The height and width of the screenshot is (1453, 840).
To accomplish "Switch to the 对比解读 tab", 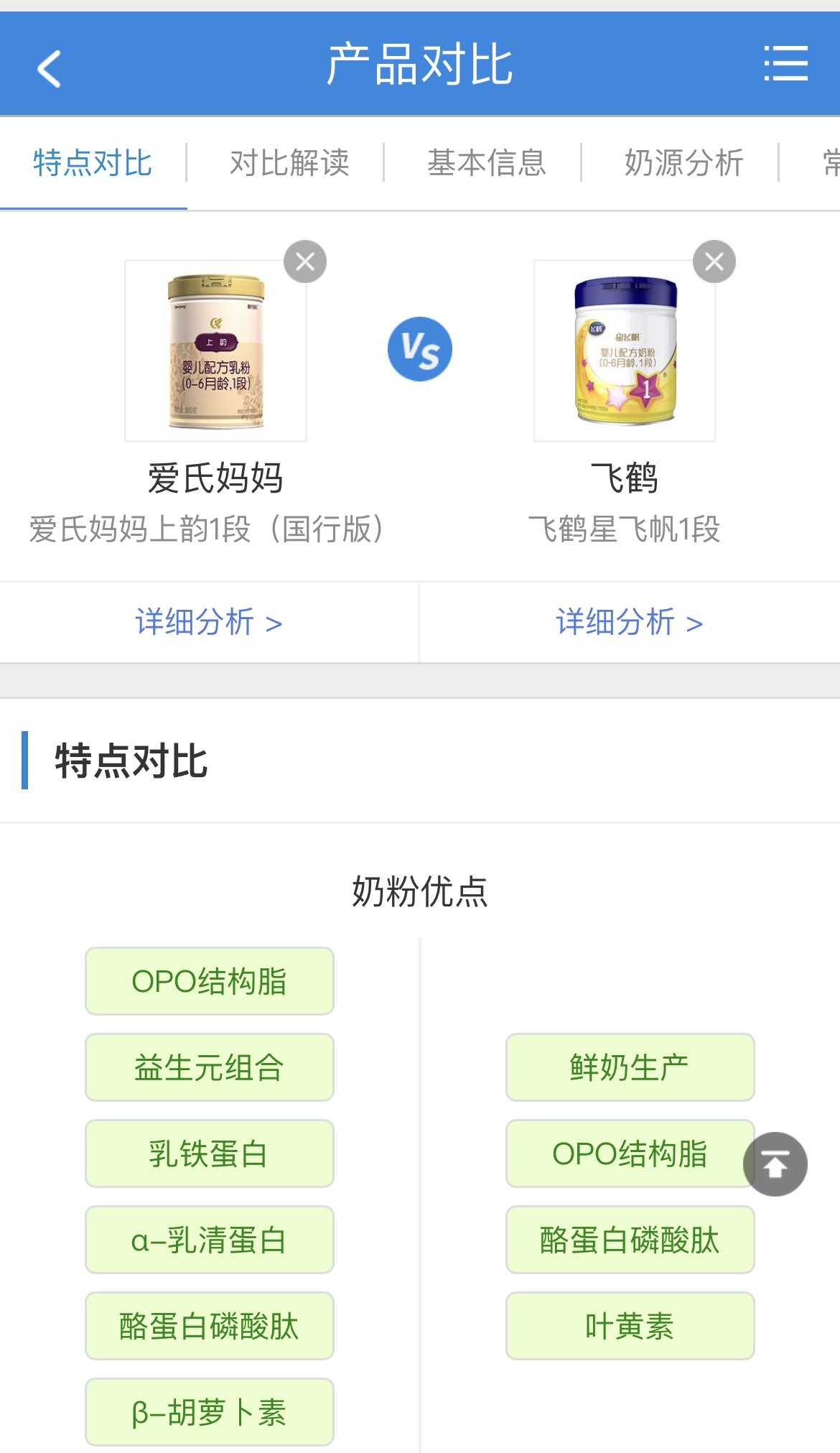I will click(x=289, y=163).
